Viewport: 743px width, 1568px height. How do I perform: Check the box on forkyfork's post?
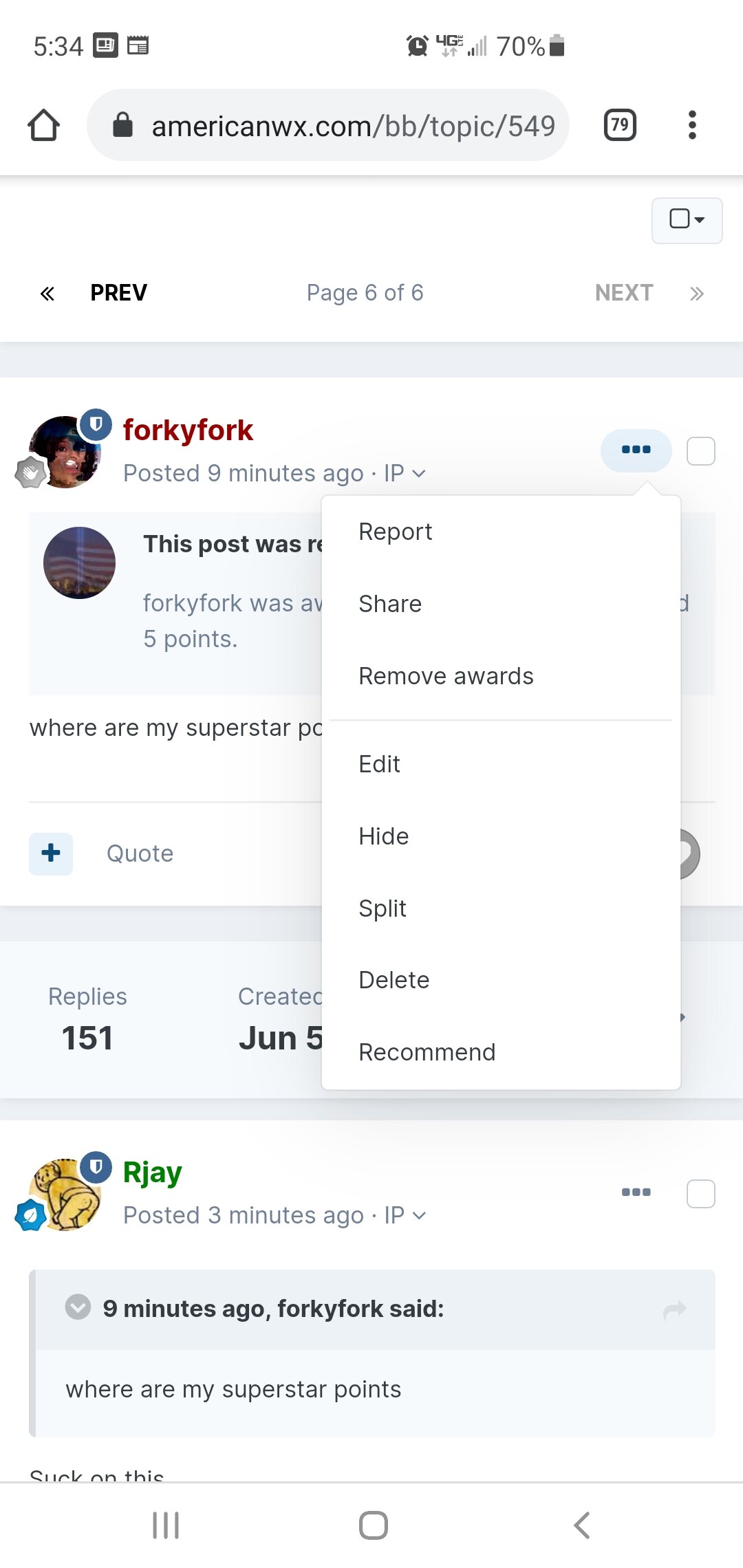click(701, 451)
